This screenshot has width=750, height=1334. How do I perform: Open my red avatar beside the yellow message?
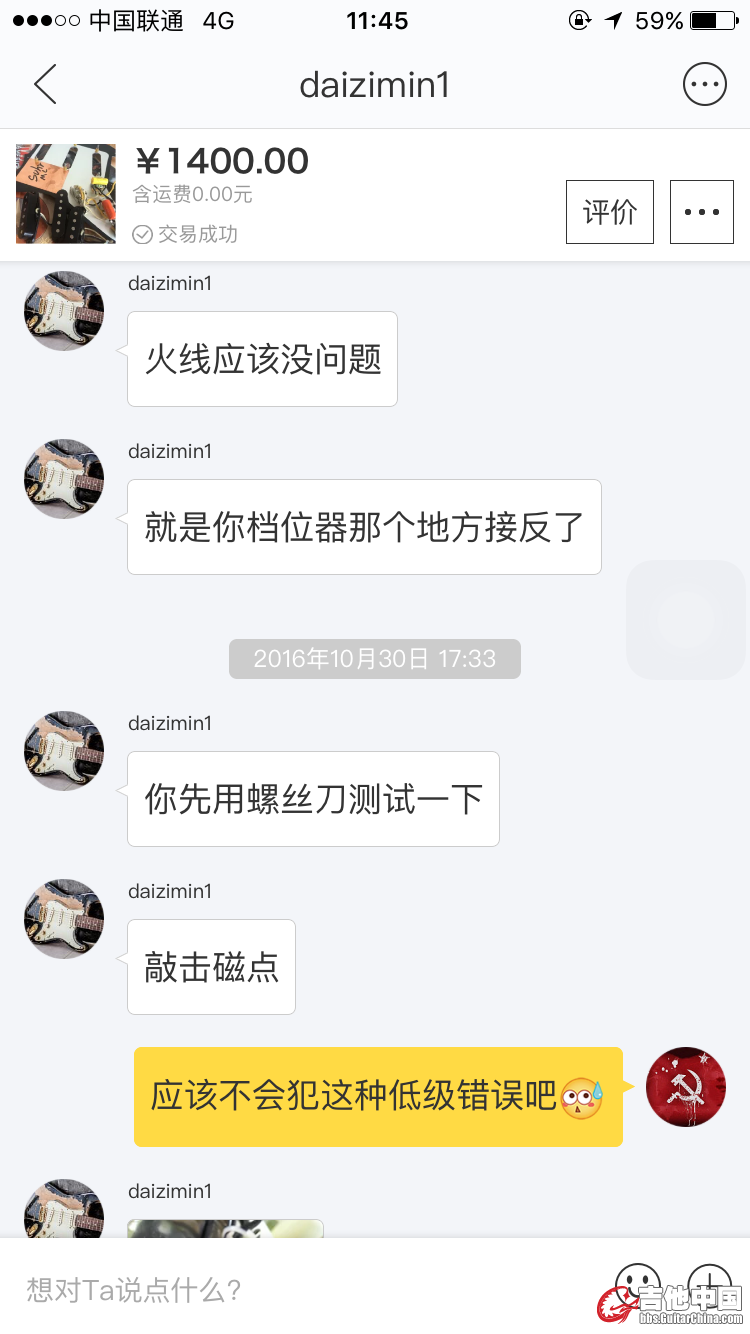[x=686, y=1087]
